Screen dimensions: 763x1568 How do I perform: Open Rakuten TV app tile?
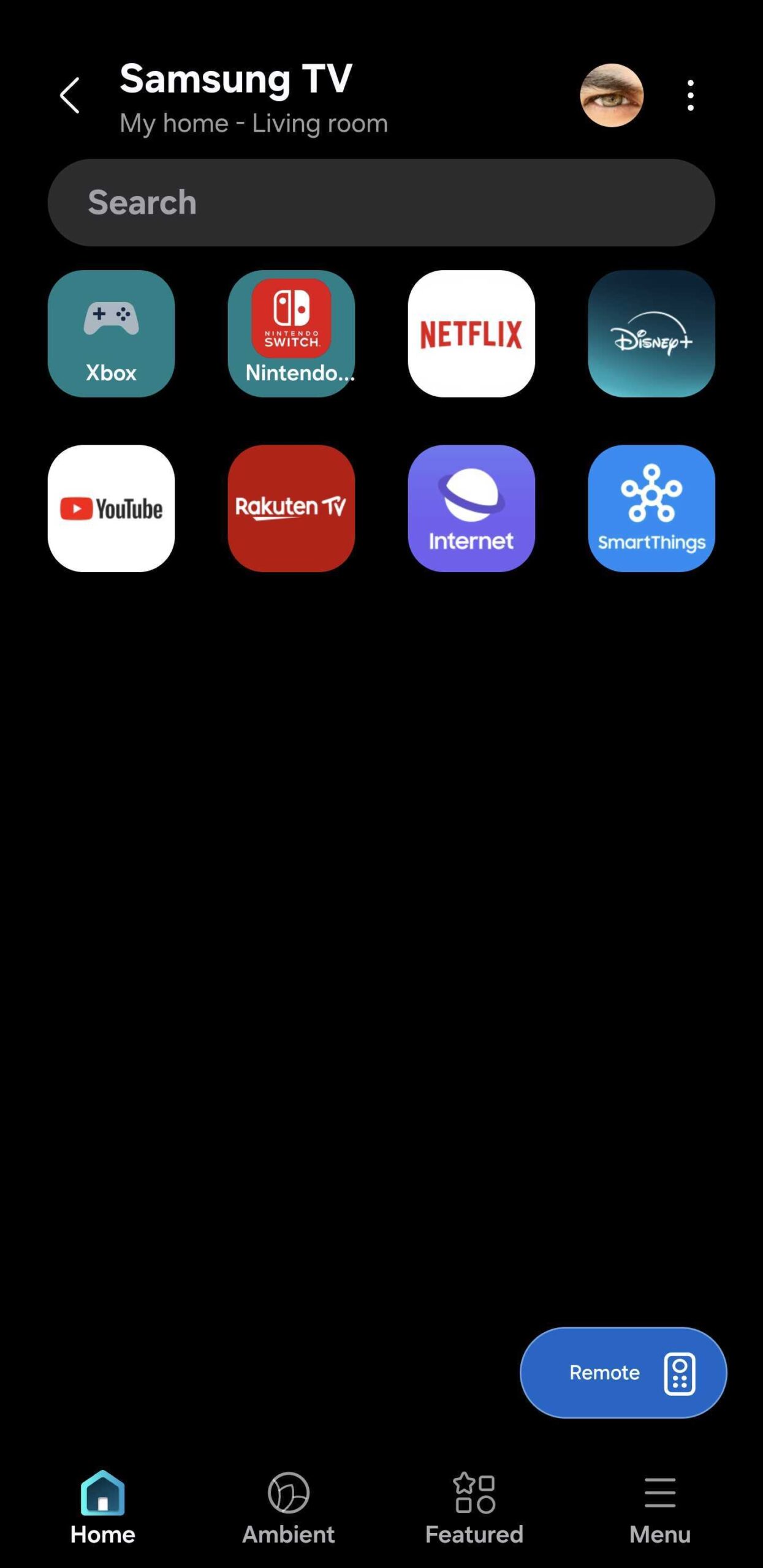click(291, 508)
